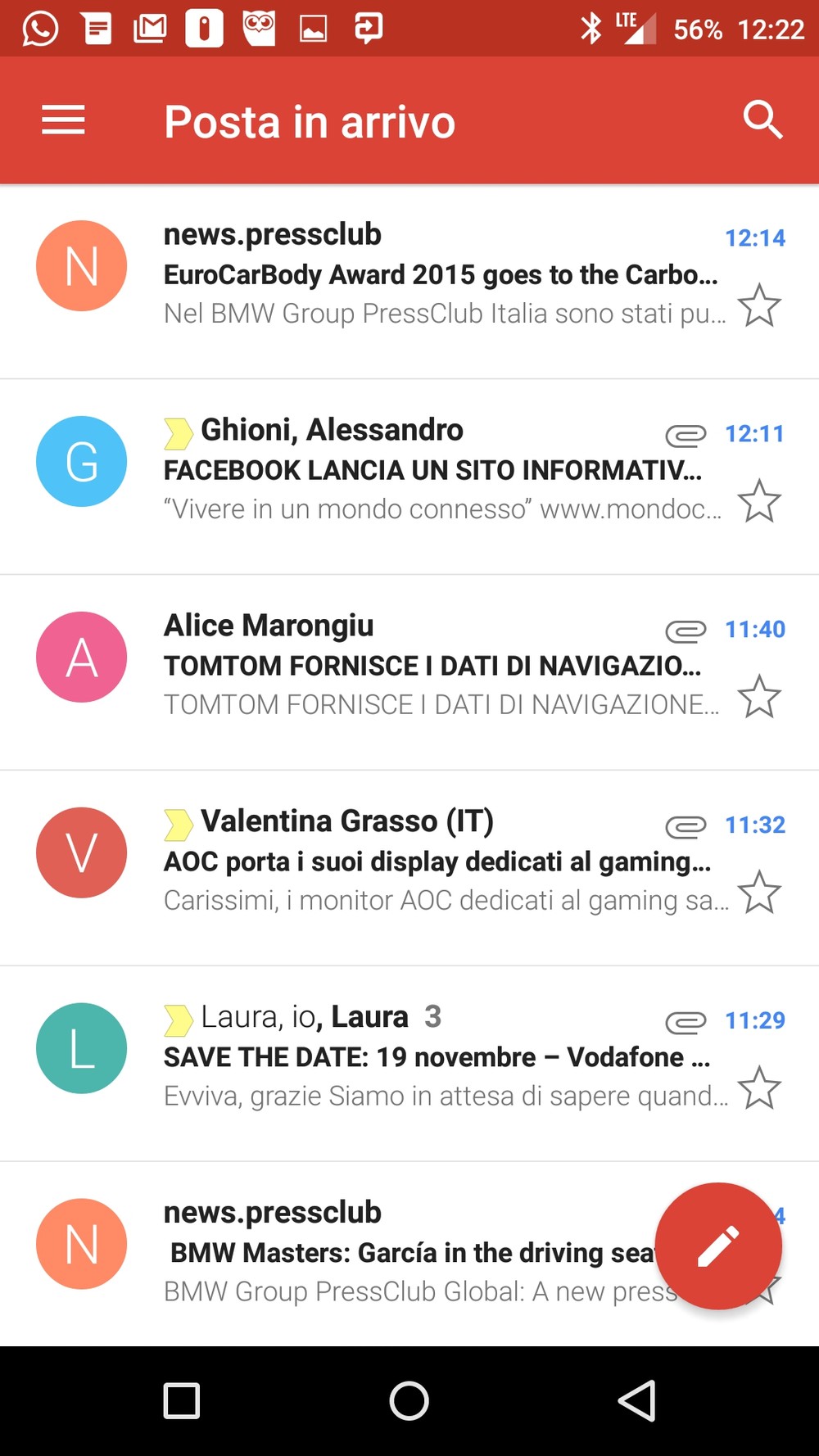
Task: Select the news.pressclub EuroCarBody avatar
Action: pyautogui.click(x=82, y=266)
